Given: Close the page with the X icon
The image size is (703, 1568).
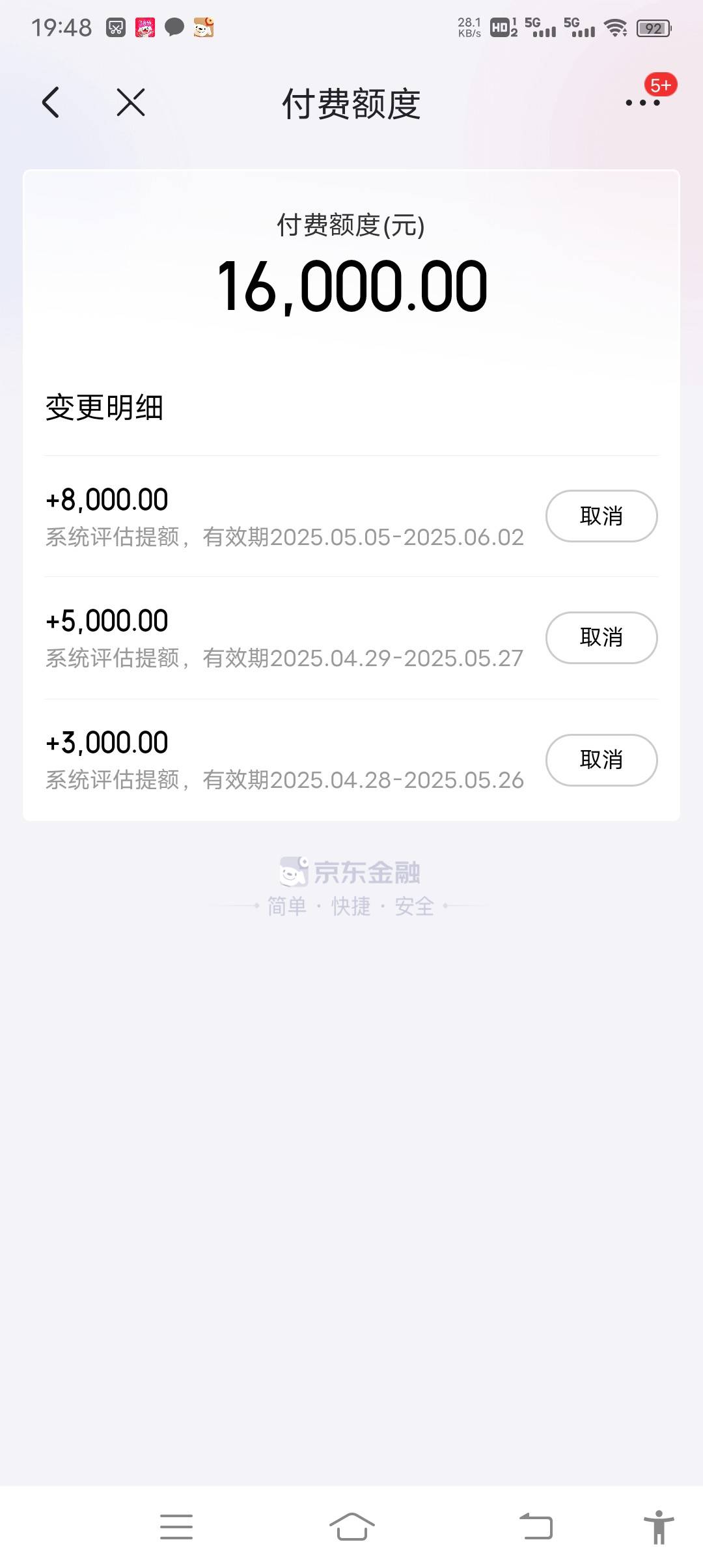Looking at the screenshot, I should click(x=131, y=103).
